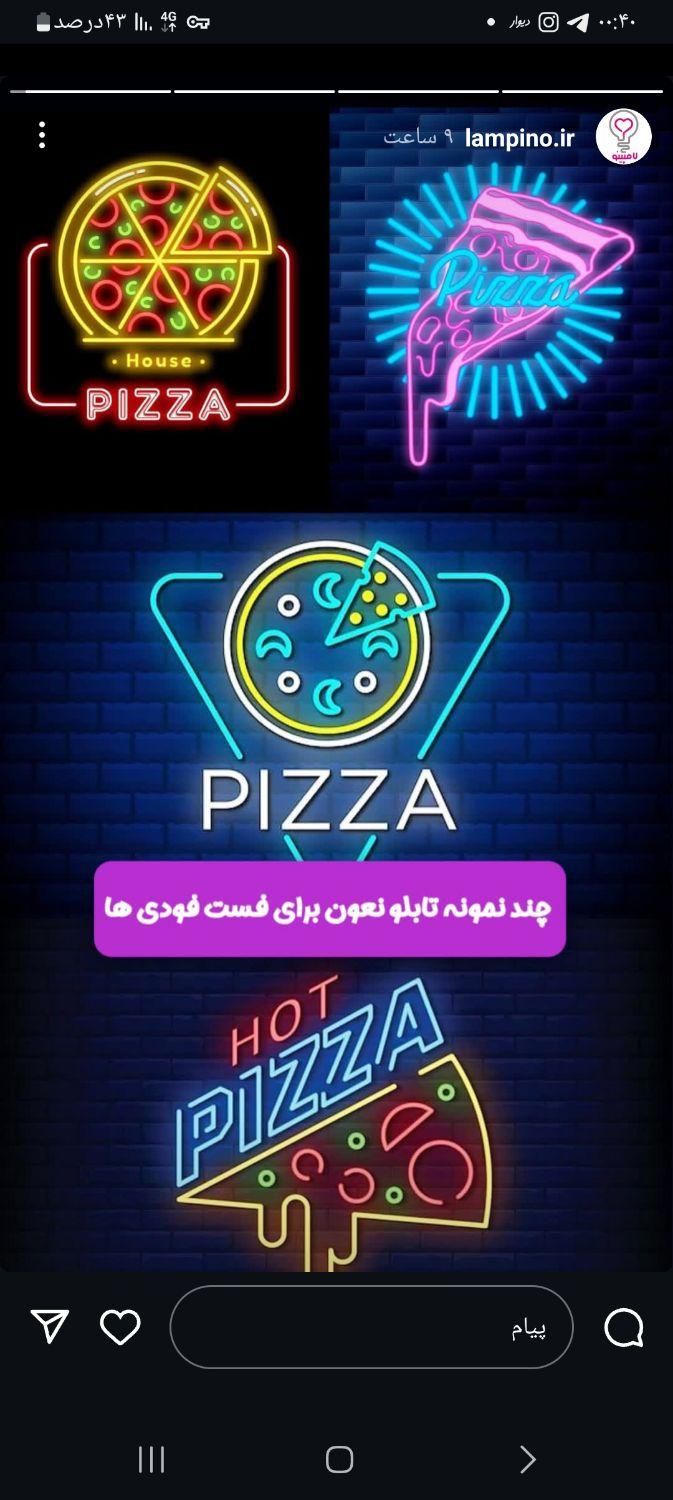
Task: Focus the message reply field
Action: coord(371,1327)
